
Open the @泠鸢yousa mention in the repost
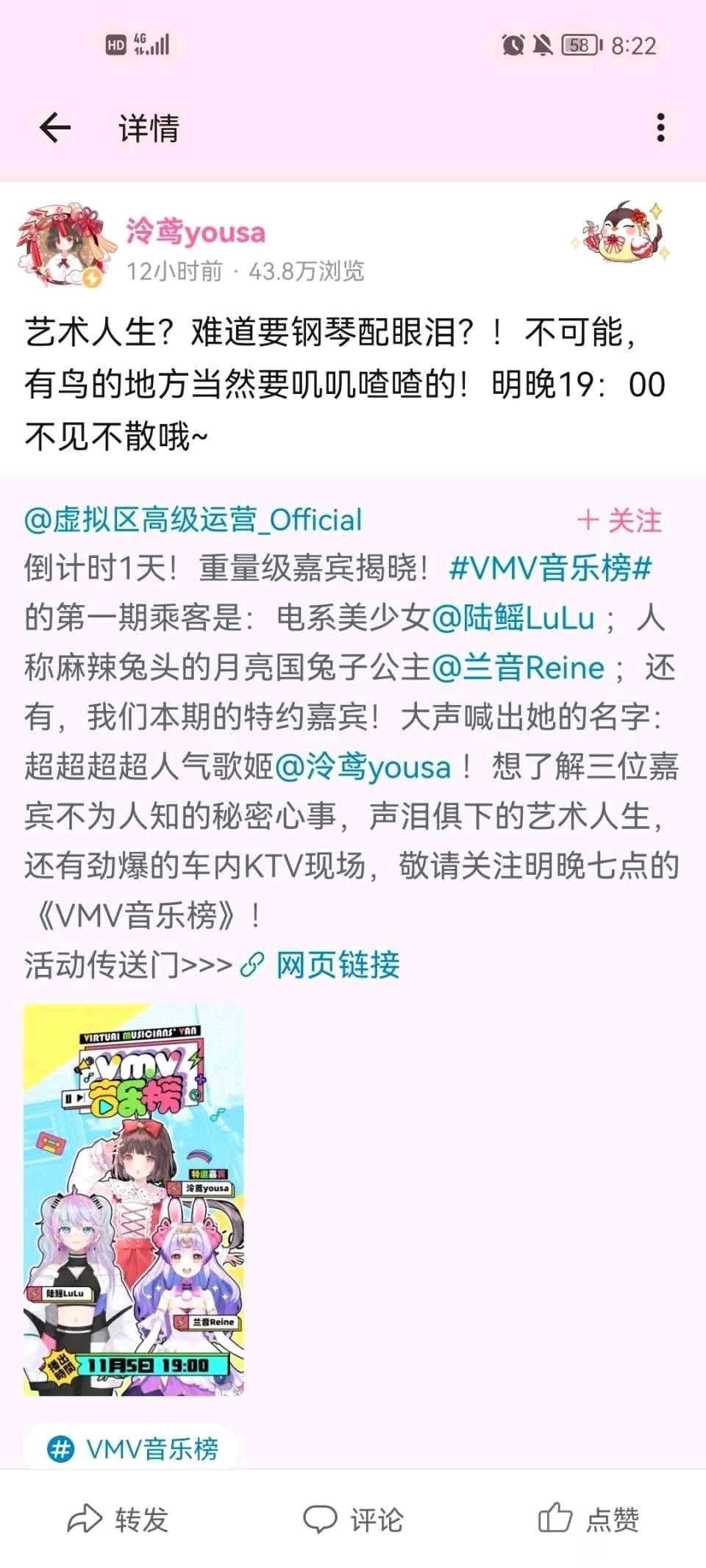coord(362,767)
